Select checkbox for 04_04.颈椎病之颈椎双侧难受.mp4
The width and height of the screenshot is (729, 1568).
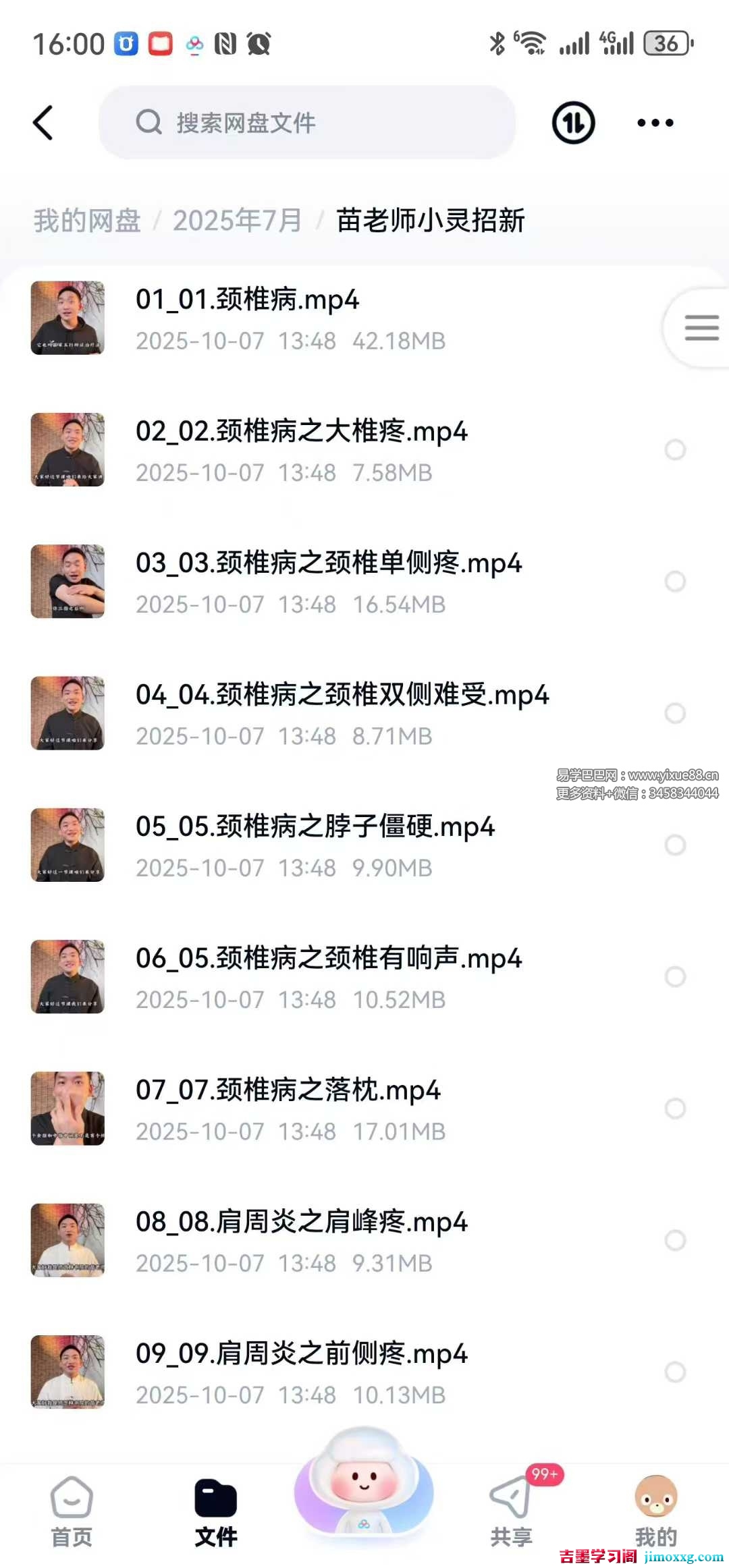click(675, 713)
